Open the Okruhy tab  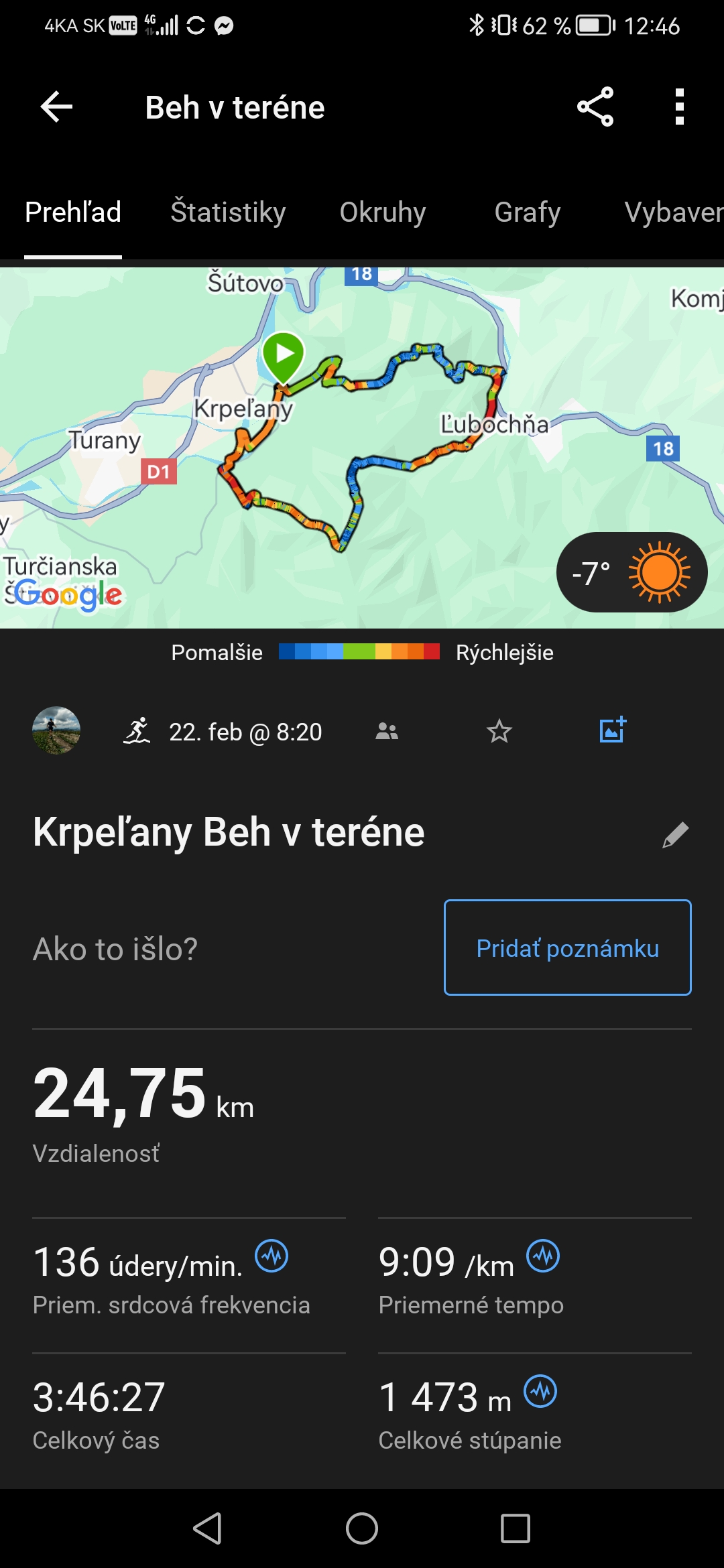(383, 212)
